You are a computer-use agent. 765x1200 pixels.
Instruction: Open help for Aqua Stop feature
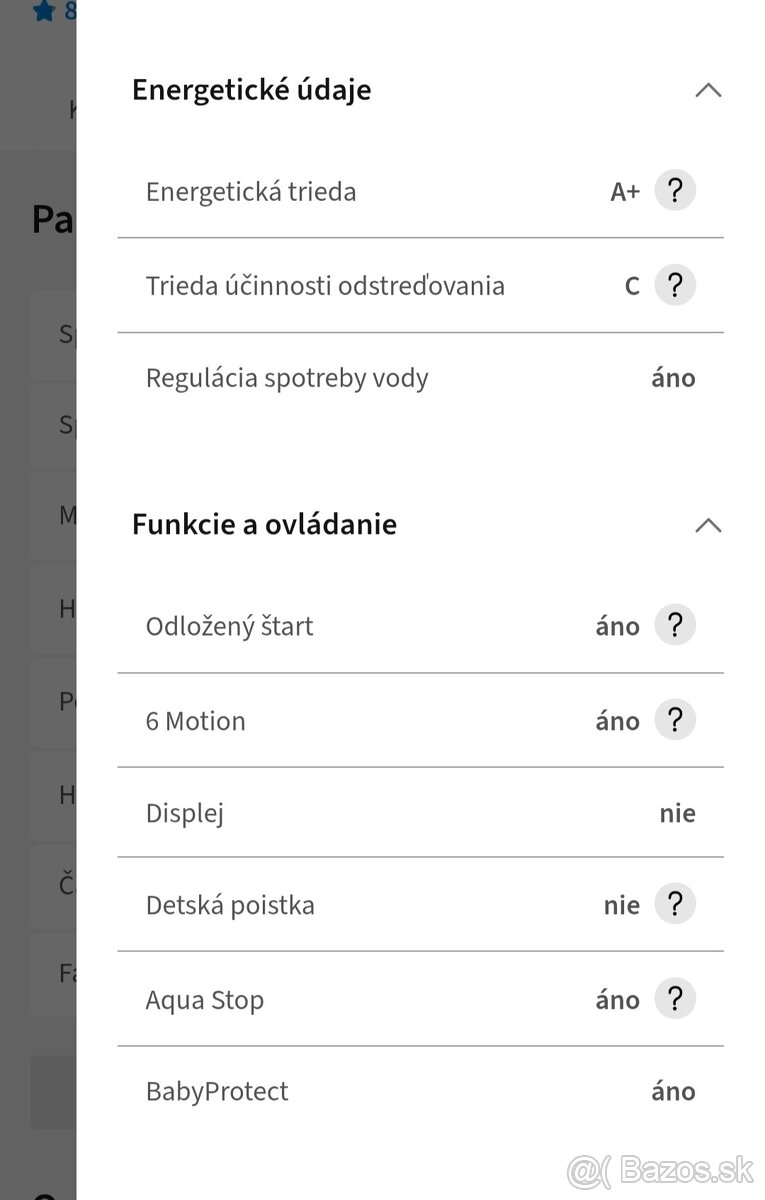[x=676, y=999]
